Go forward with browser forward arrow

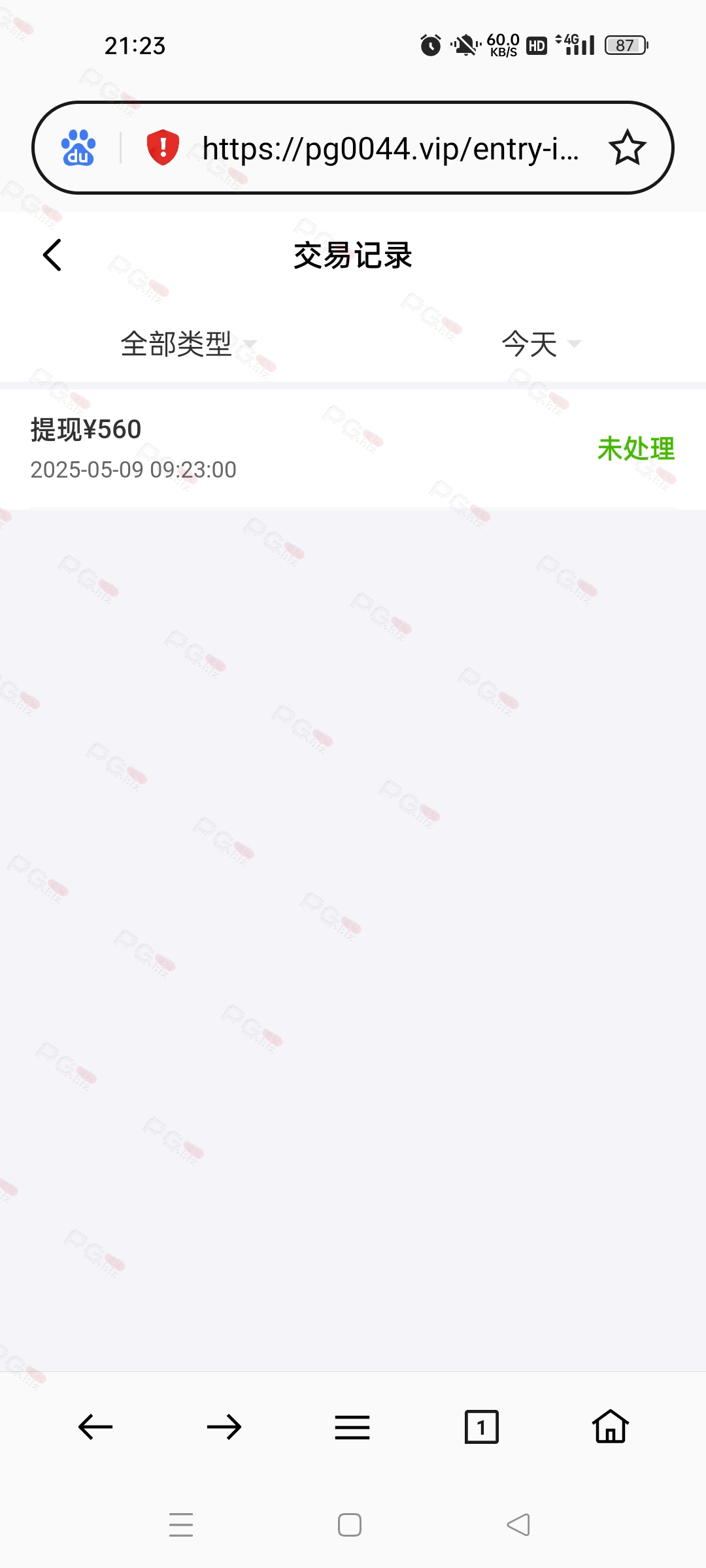pyautogui.click(x=224, y=1427)
